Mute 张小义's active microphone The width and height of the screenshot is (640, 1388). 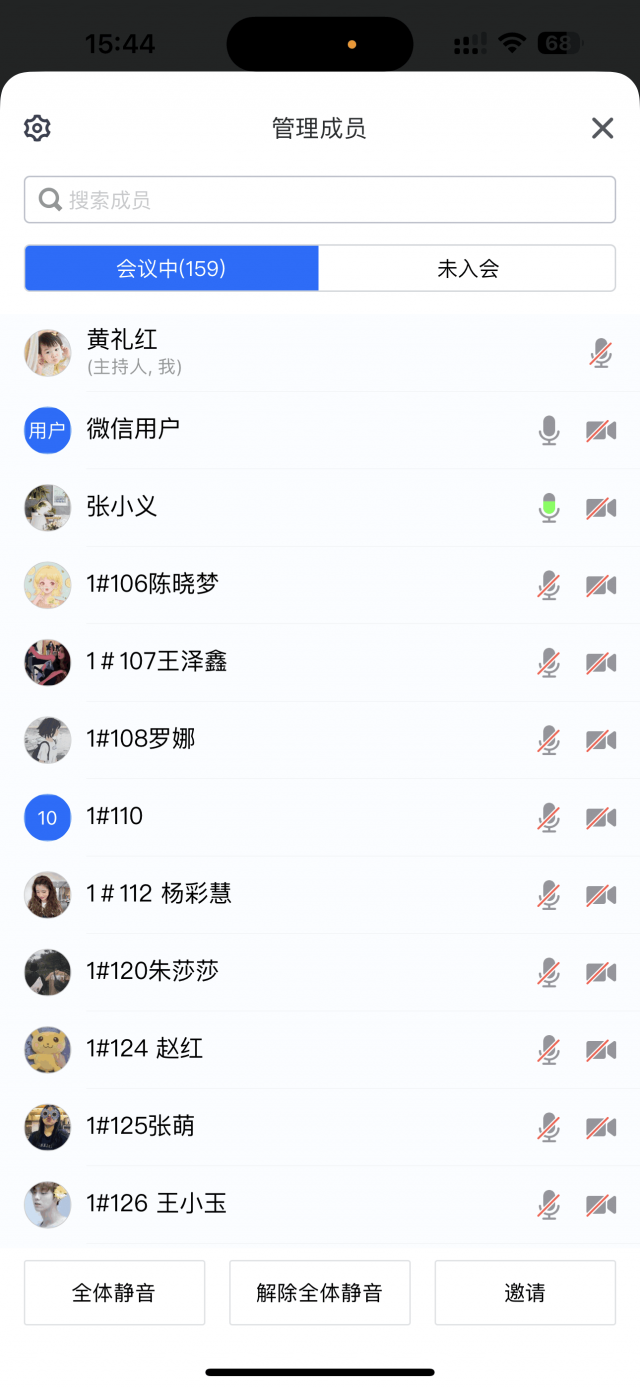click(548, 508)
